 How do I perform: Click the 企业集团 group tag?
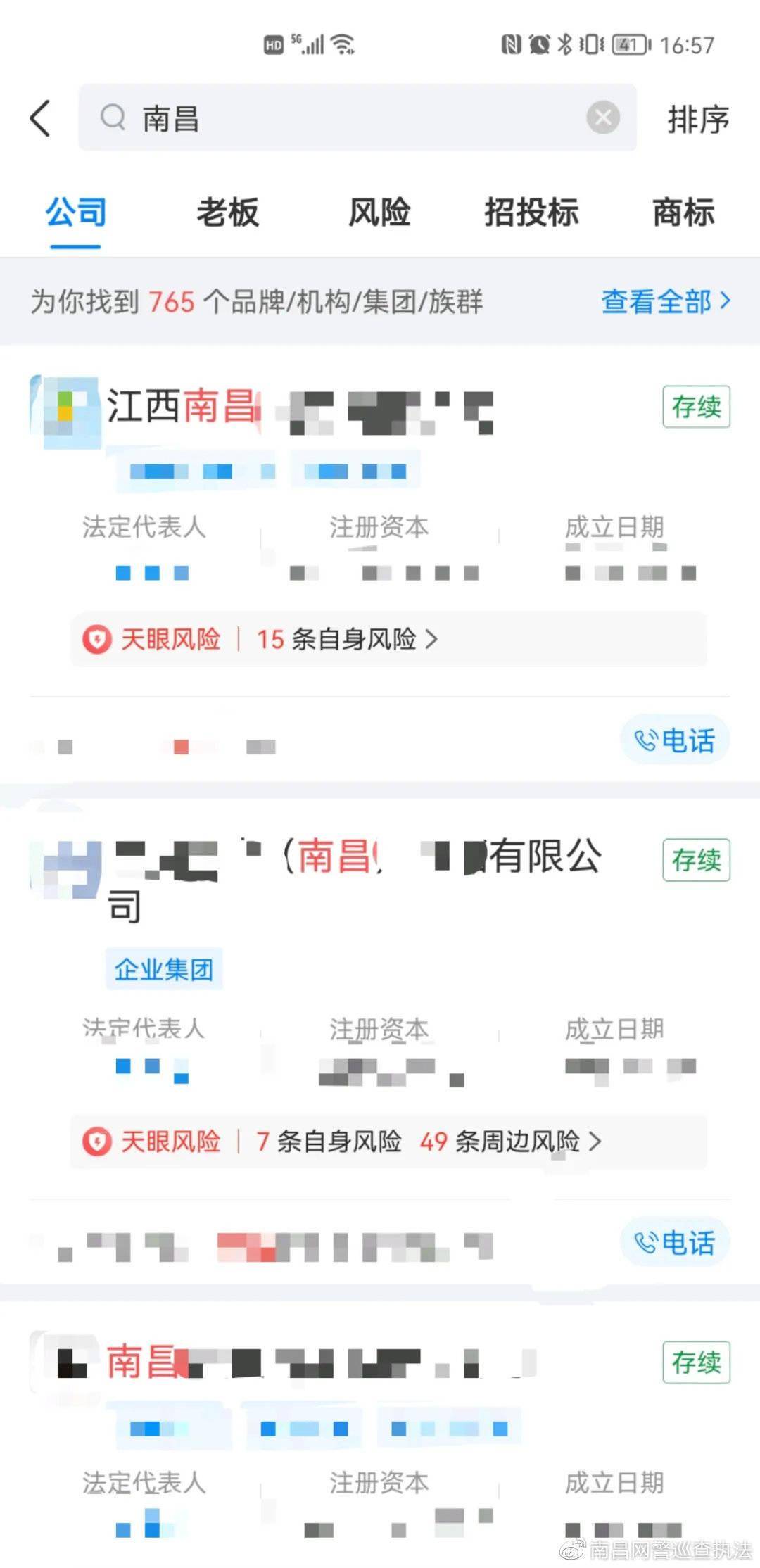point(164,969)
